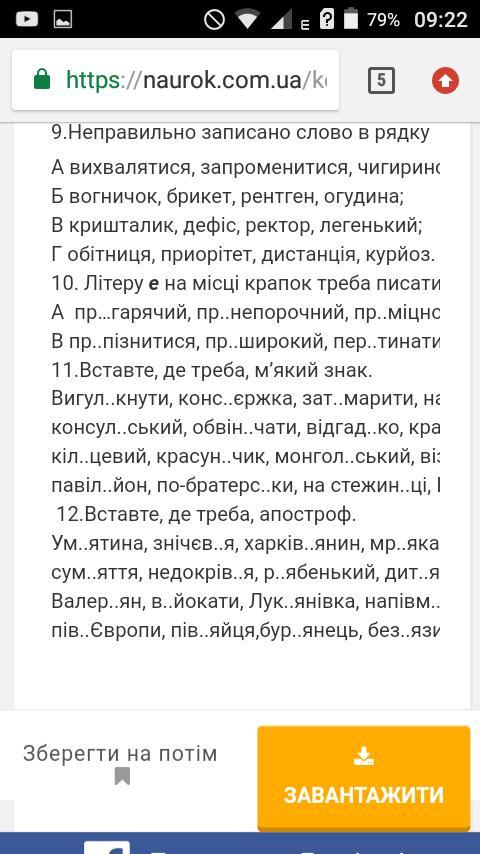Save the document with Зберегти на потім
Screen dimensions: 480x854
(x=120, y=764)
